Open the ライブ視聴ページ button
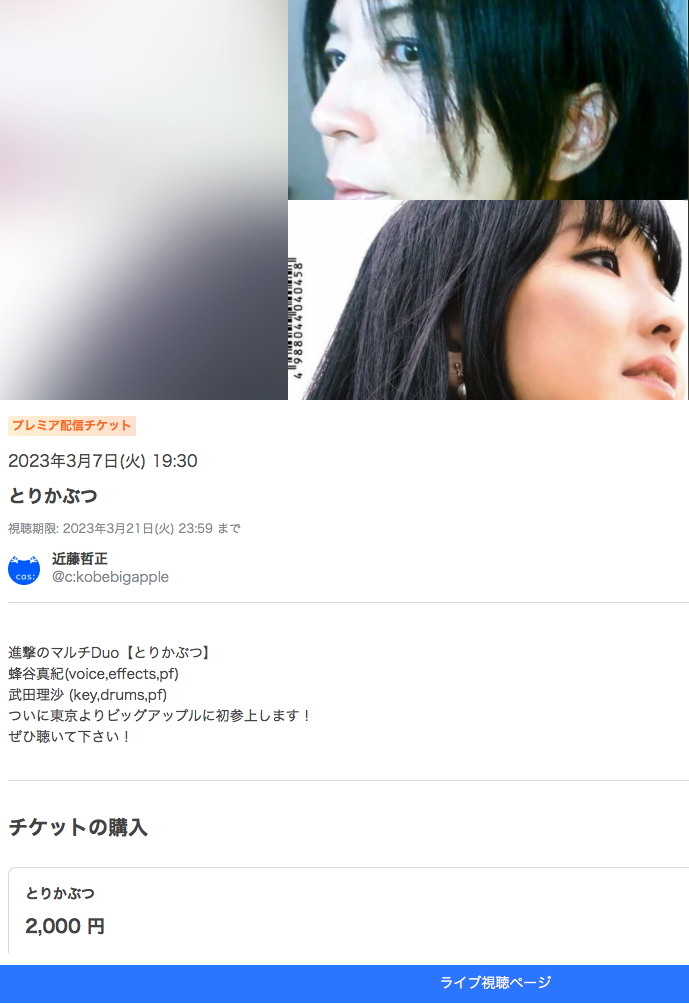Screen dimensions: 689x1004 pyautogui.click(x=495, y=983)
